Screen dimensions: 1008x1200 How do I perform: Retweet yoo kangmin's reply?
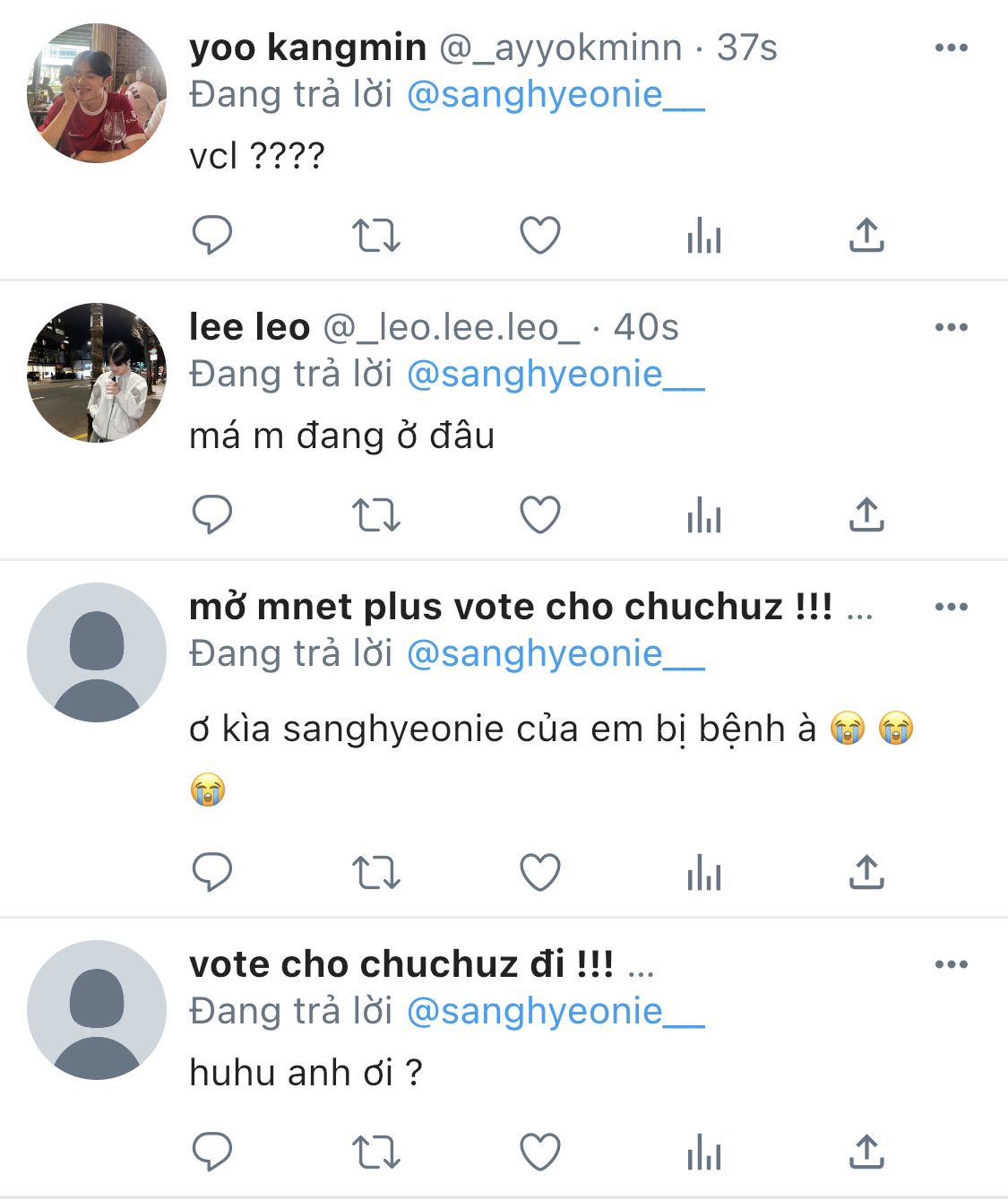375,236
